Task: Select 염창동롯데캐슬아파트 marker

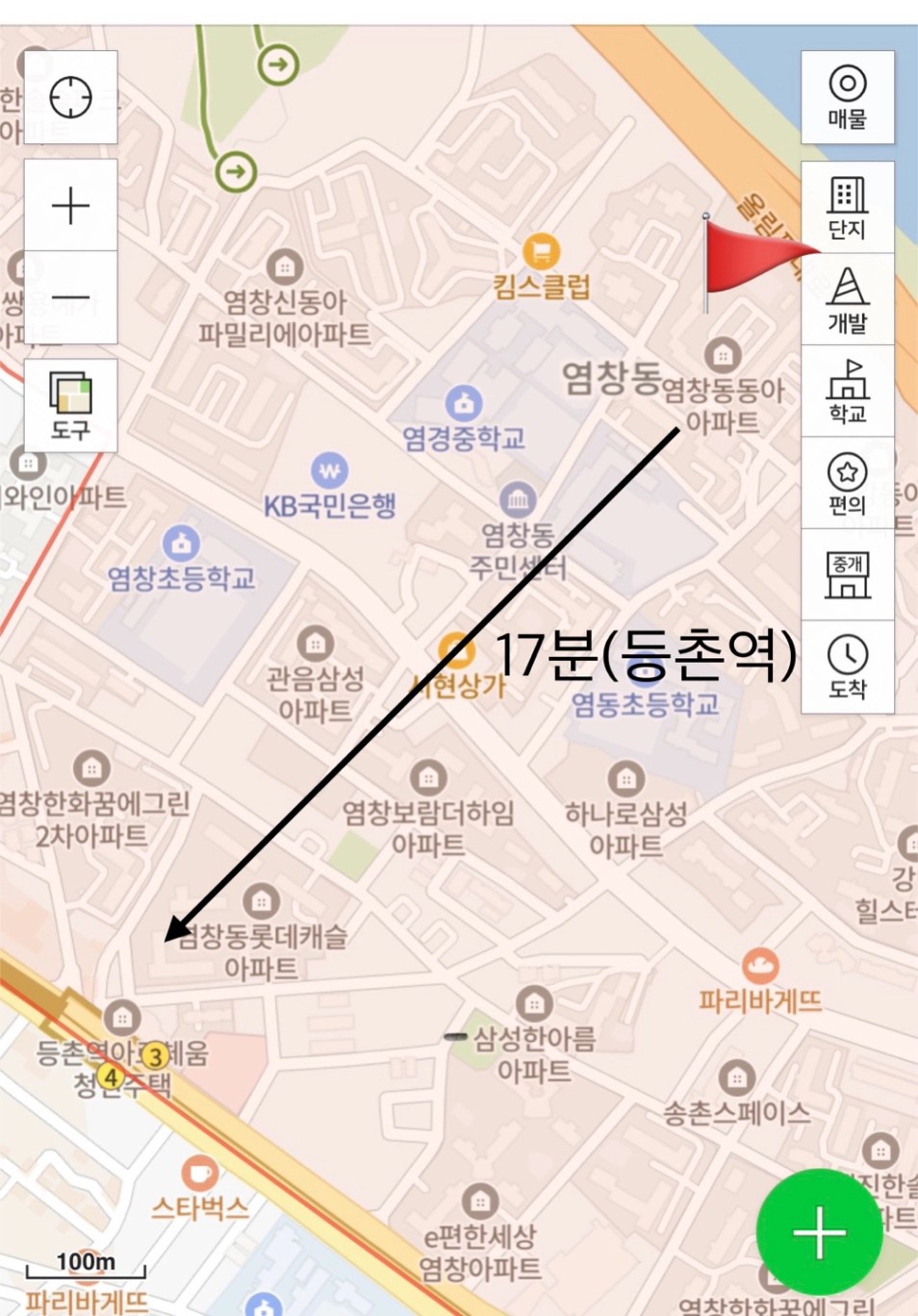Action: (x=261, y=901)
